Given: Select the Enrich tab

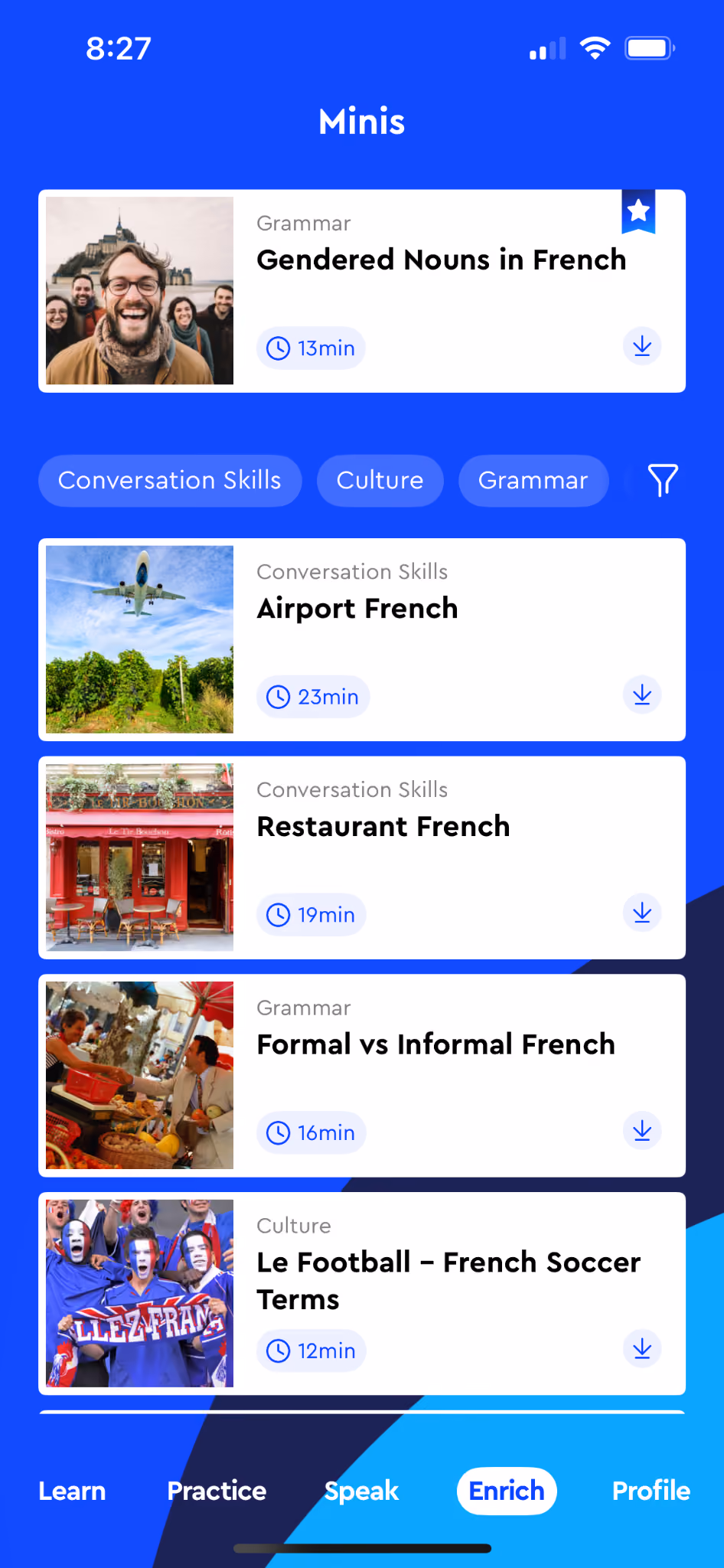Looking at the screenshot, I should tap(507, 1491).
